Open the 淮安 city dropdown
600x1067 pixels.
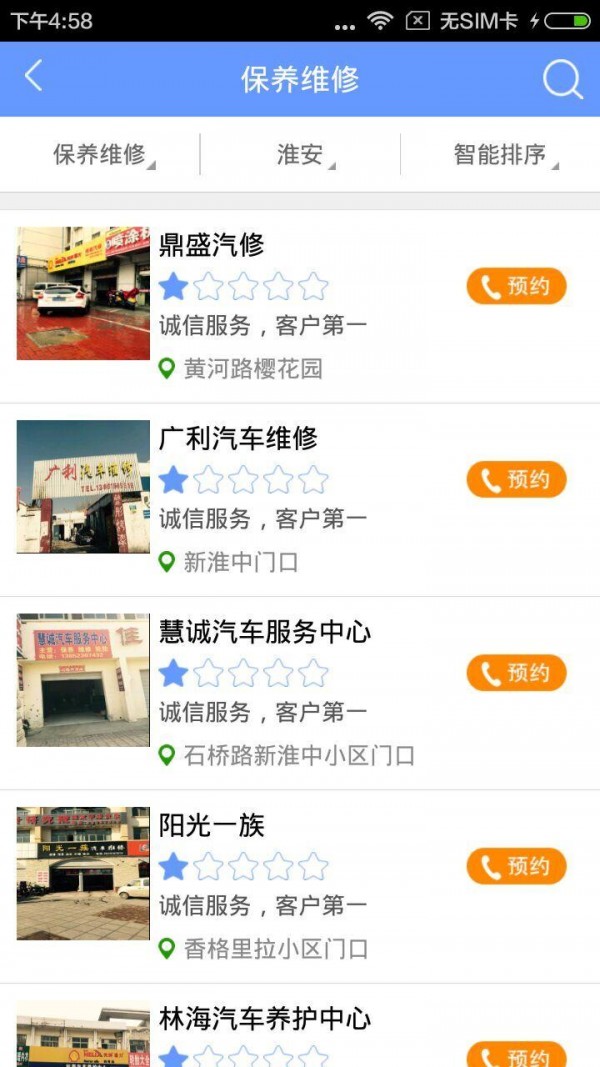click(300, 155)
